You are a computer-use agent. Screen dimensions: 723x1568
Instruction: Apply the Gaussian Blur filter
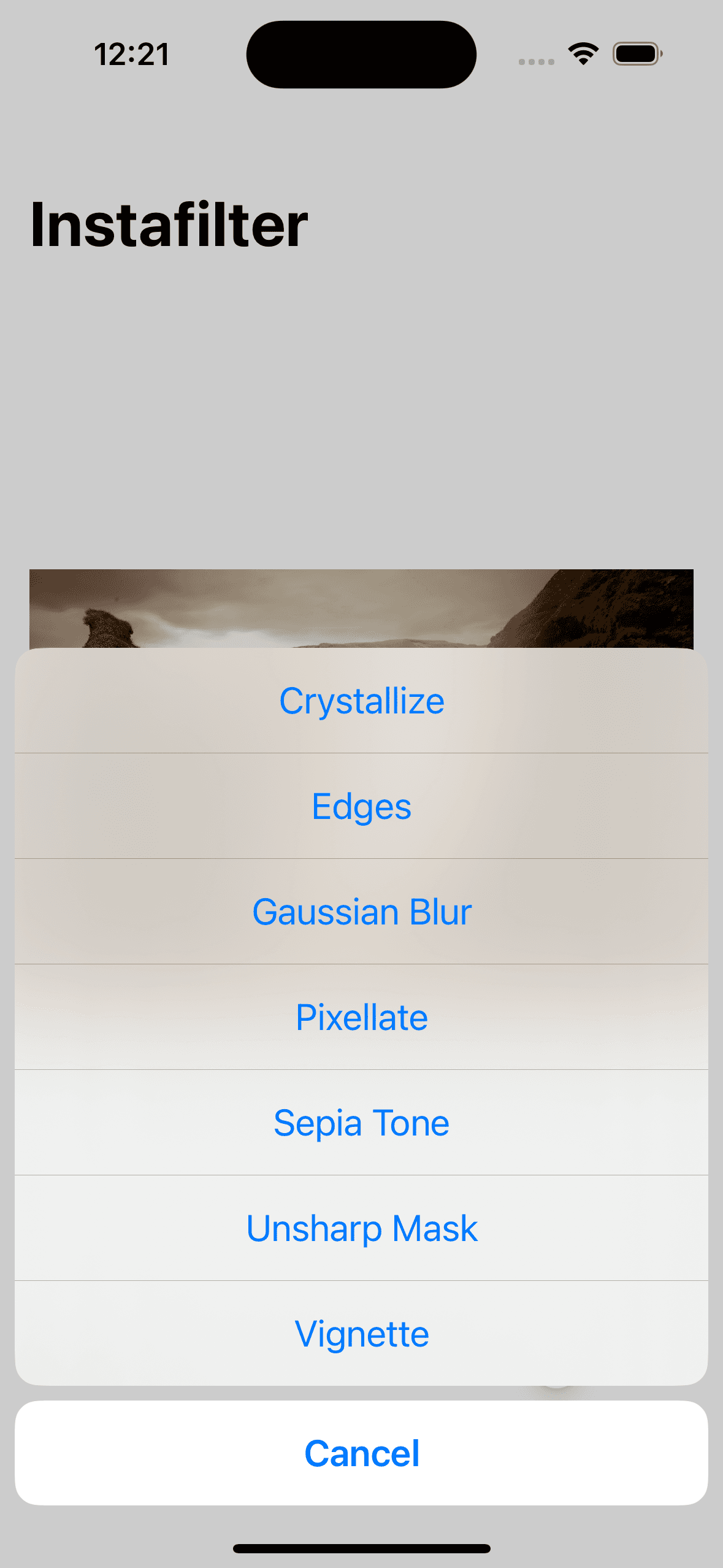pos(361,912)
